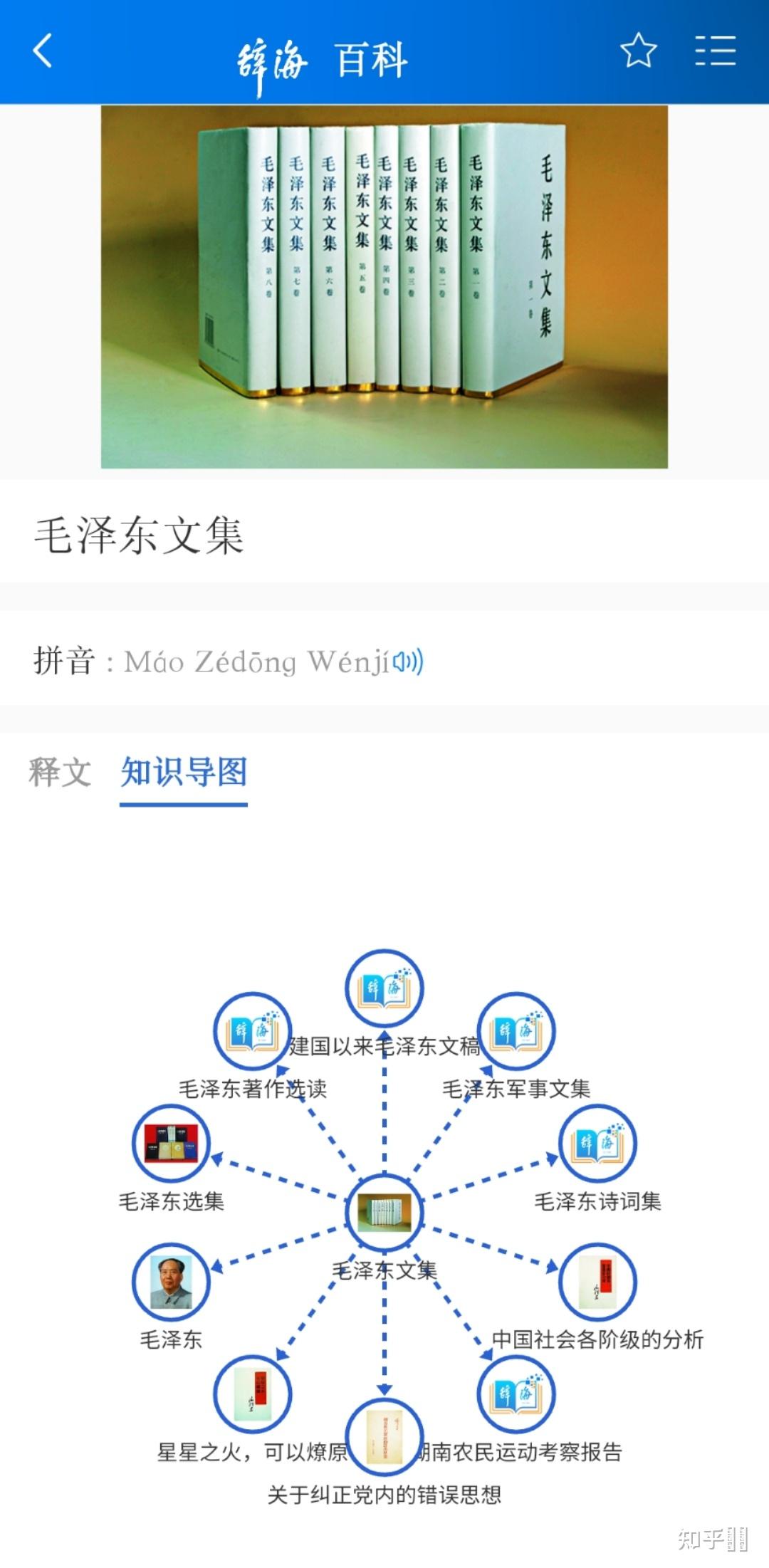This screenshot has width=769, height=1568.
Task: Play the pinyin pronunciation audio
Action: 408,662
